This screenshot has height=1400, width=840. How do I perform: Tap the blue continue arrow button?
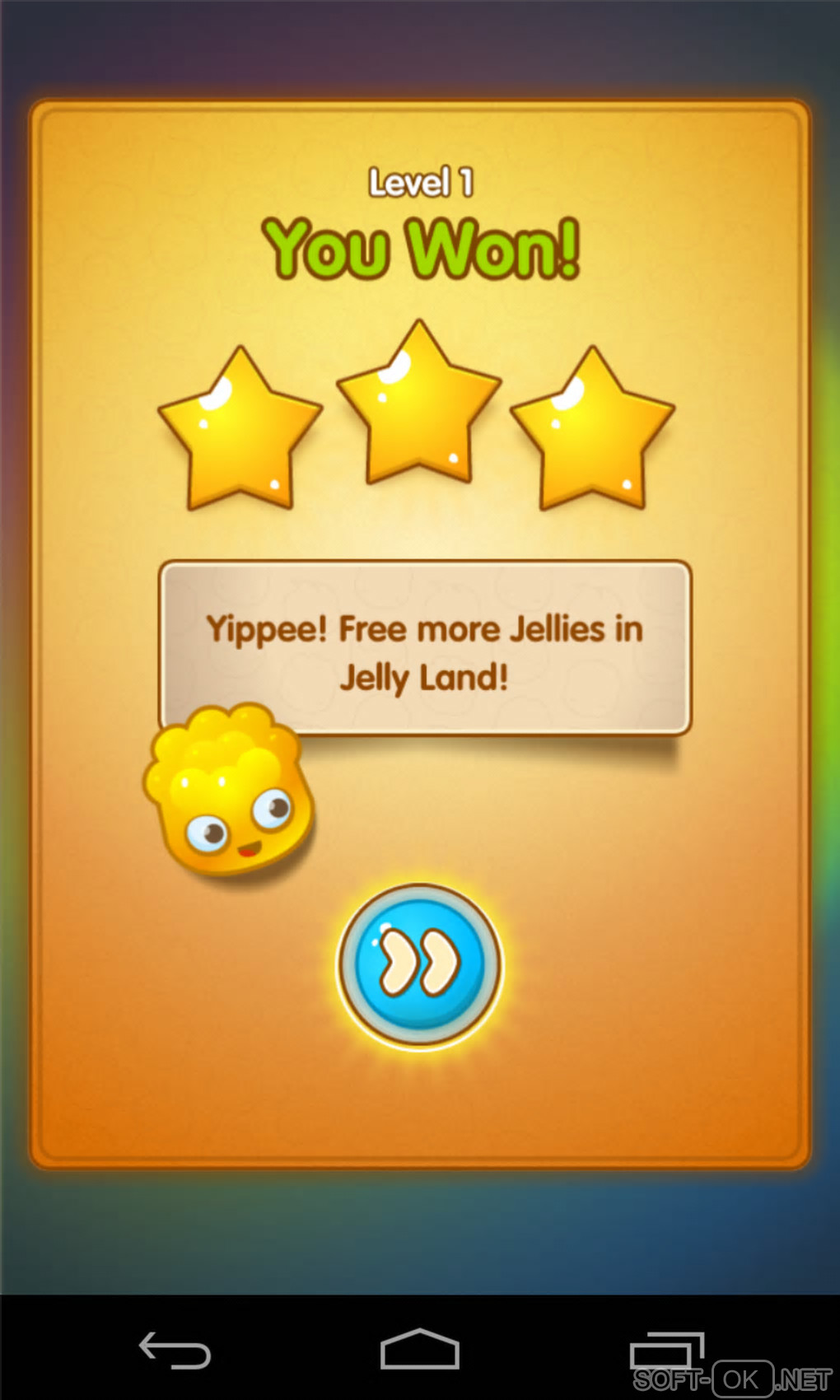tap(419, 965)
